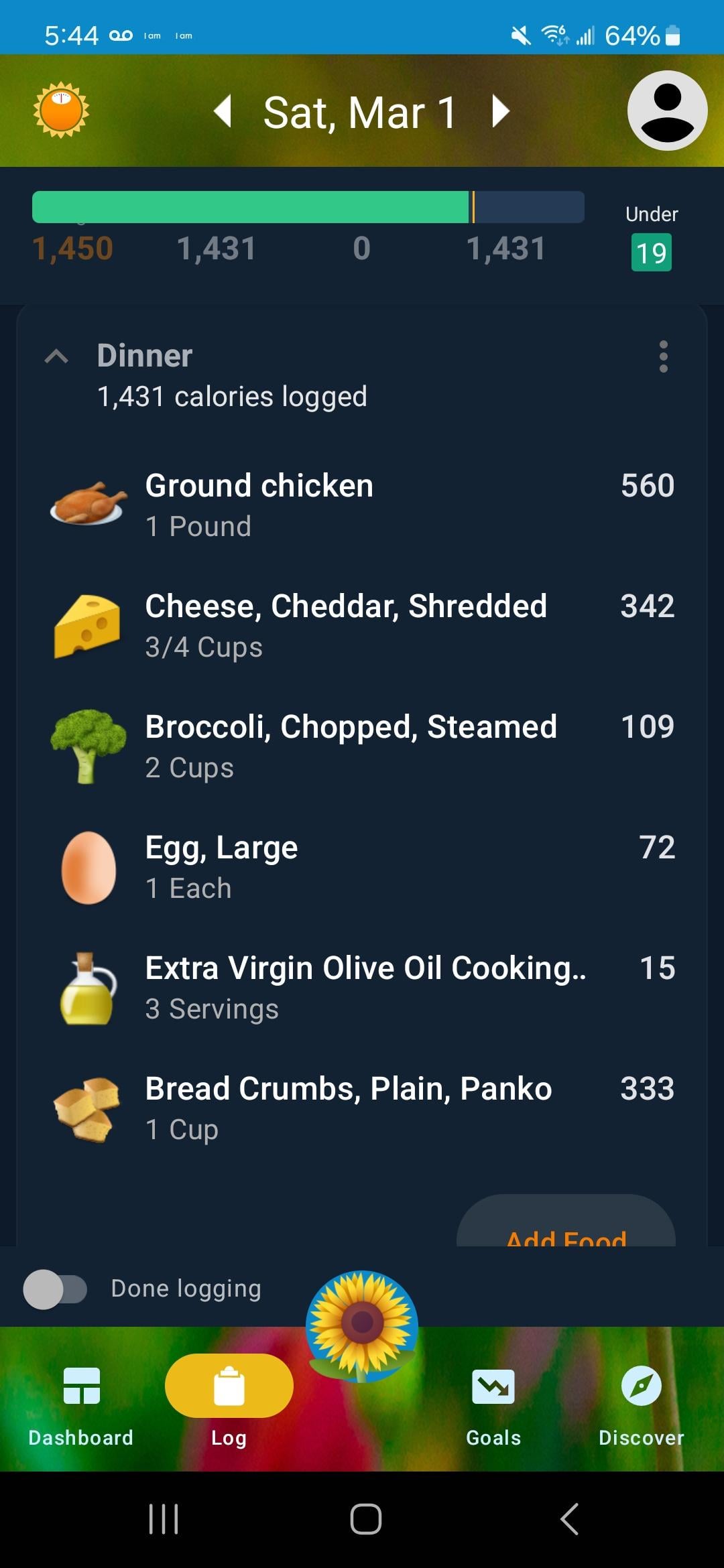This screenshot has width=724, height=1568.
Task: Open the Egg, Large entry
Action: click(x=362, y=867)
